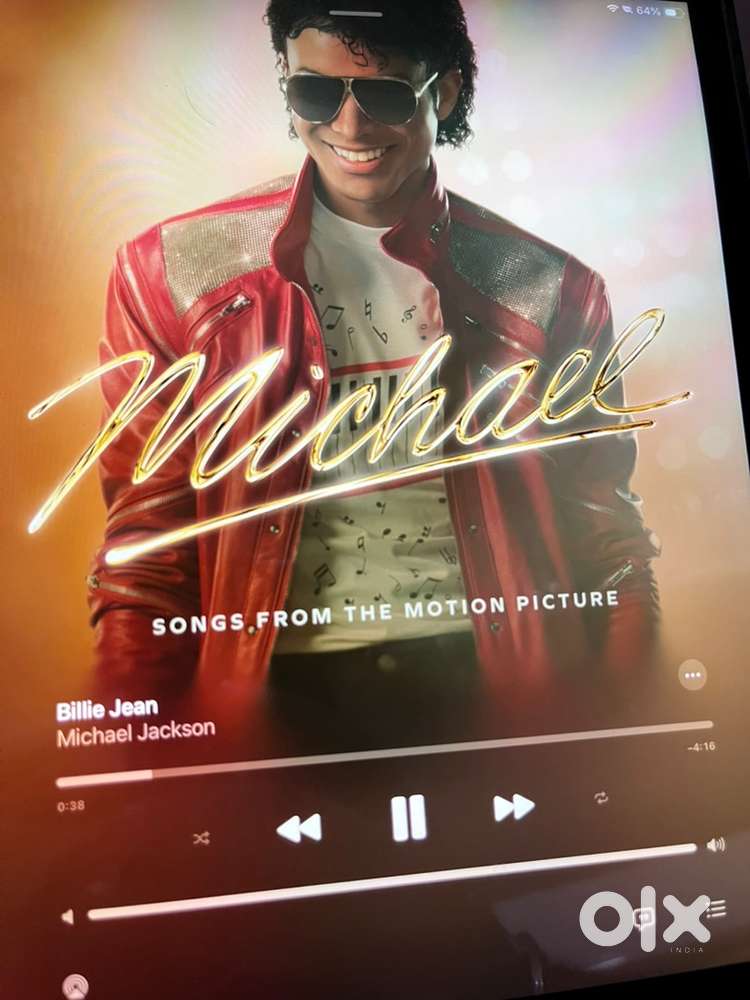Tap the grabber to collapse the player
750x1000 pixels.
tap(356, 13)
